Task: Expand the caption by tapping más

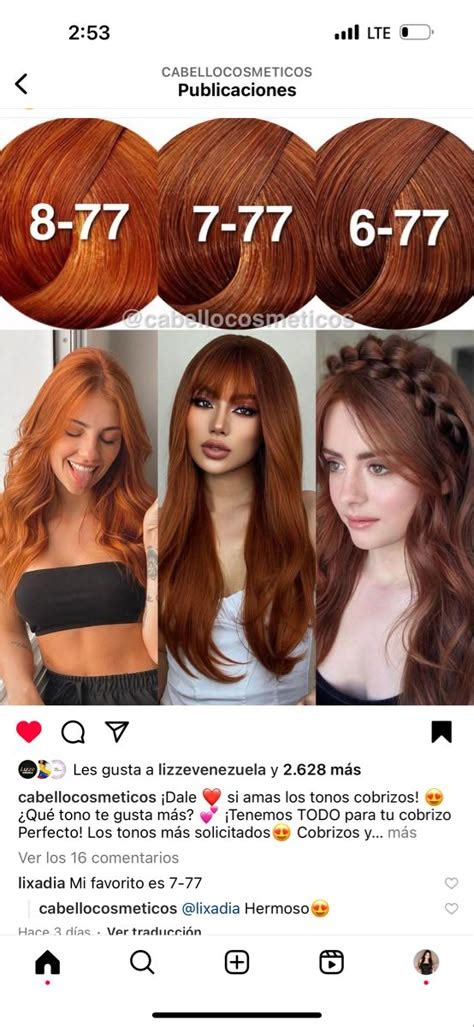Action: 402,833
